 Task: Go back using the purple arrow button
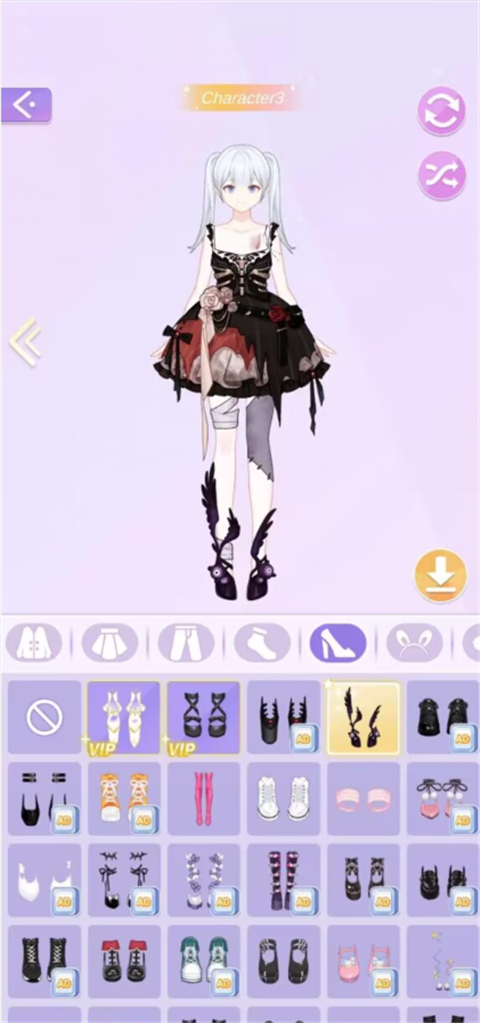point(26,105)
